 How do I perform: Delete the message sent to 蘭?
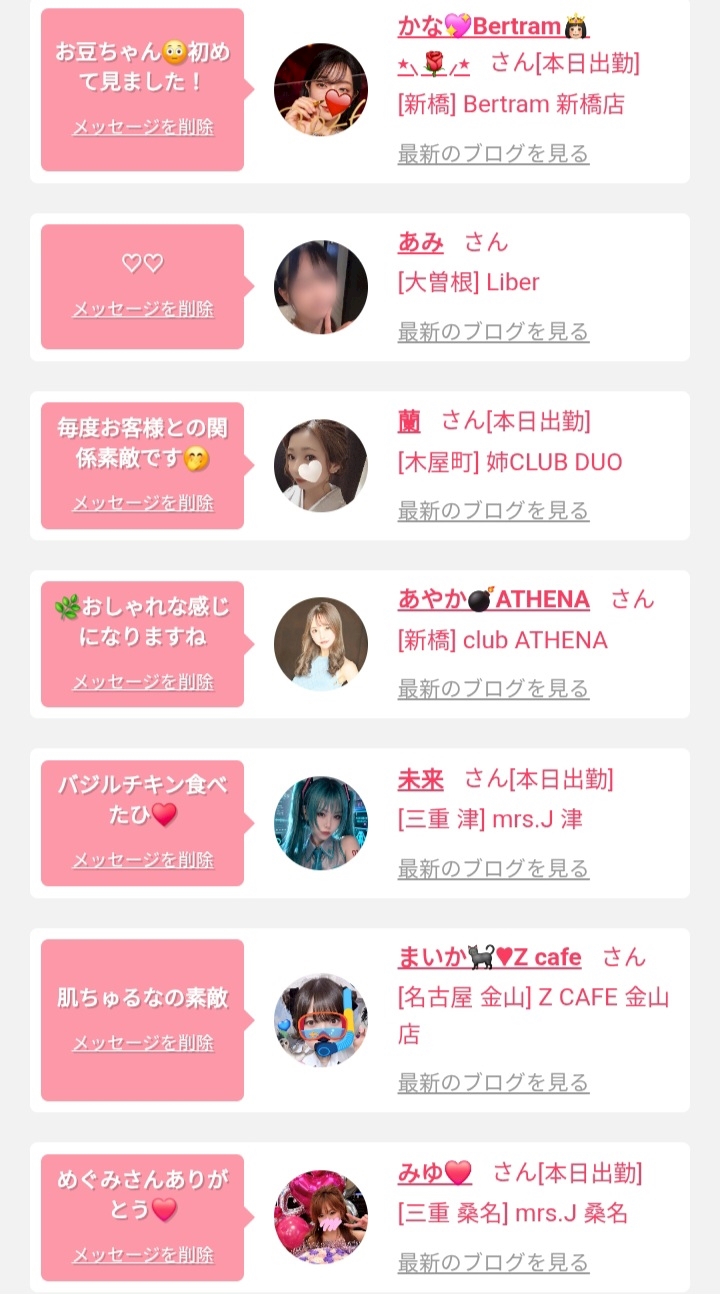click(143, 503)
